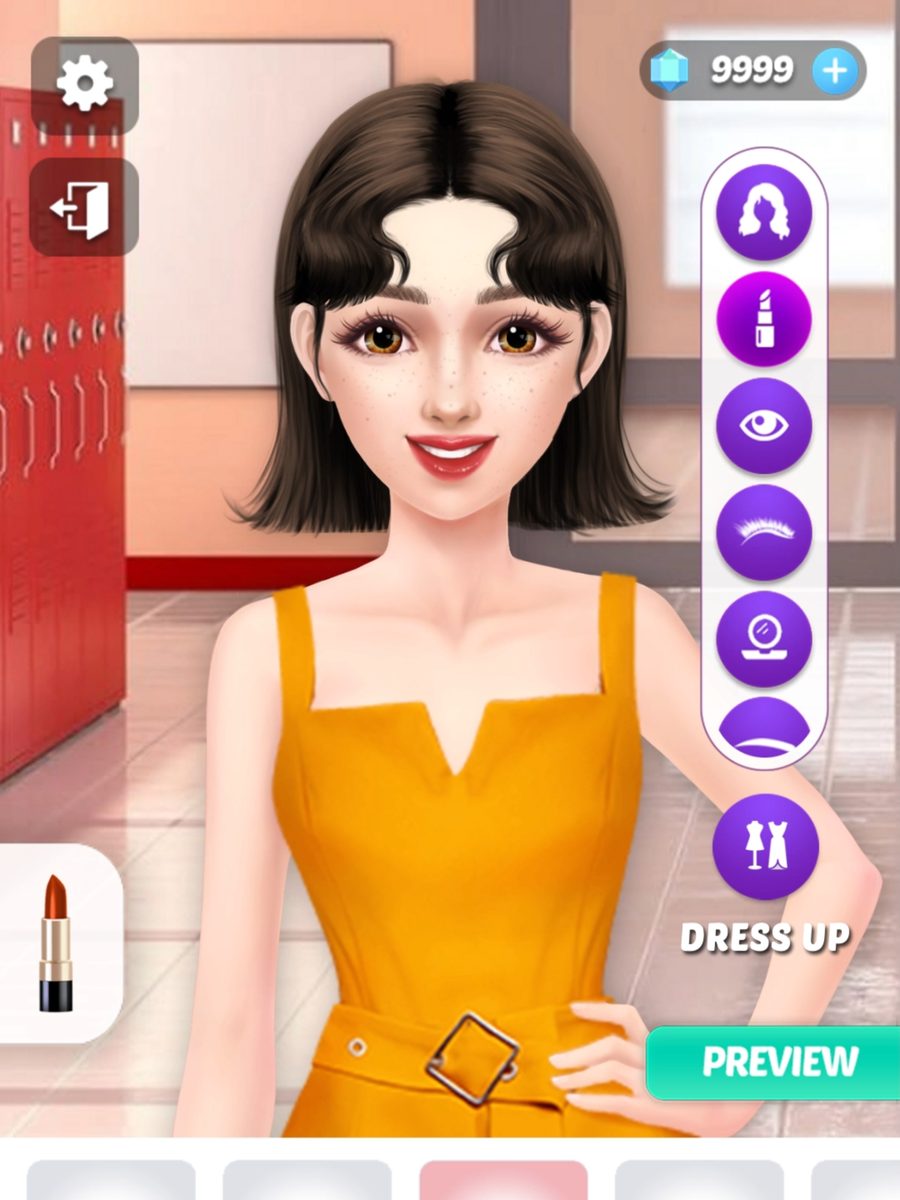This screenshot has width=900, height=1200.
Task: Tap the selected lipstick card
Action: (x=57, y=943)
